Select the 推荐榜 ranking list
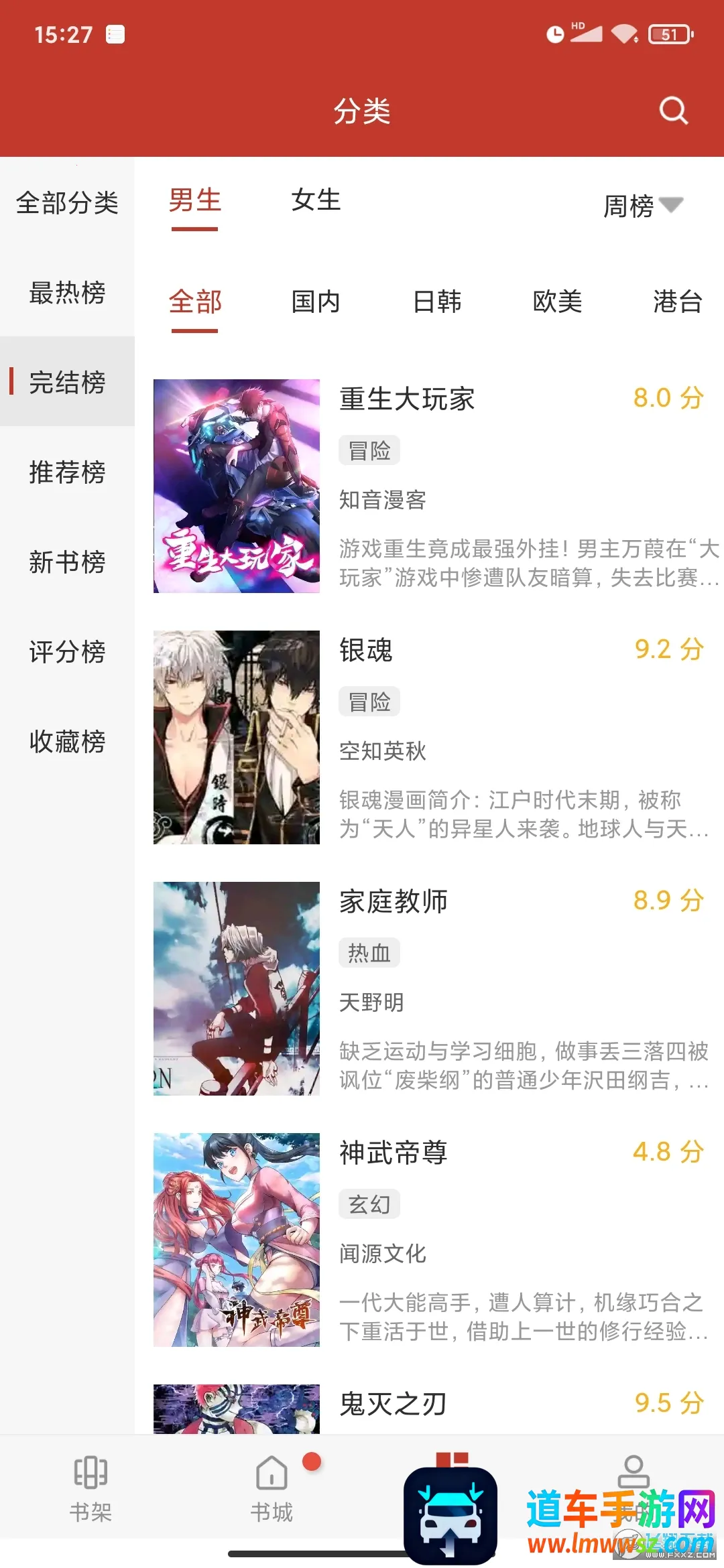Image resolution: width=724 pixels, height=1568 pixels. pyautogui.click(x=67, y=472)
